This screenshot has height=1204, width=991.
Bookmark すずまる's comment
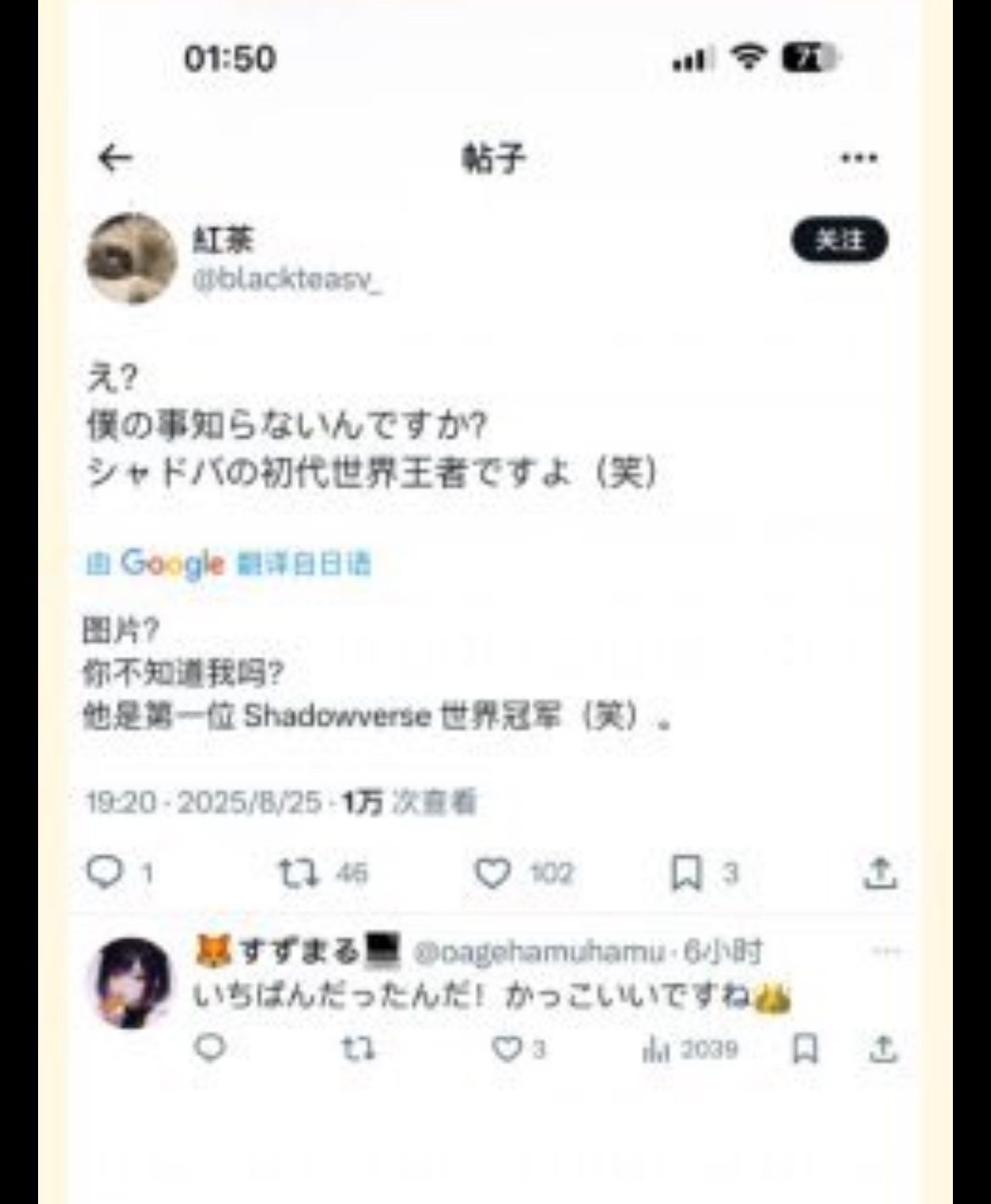805,1050
